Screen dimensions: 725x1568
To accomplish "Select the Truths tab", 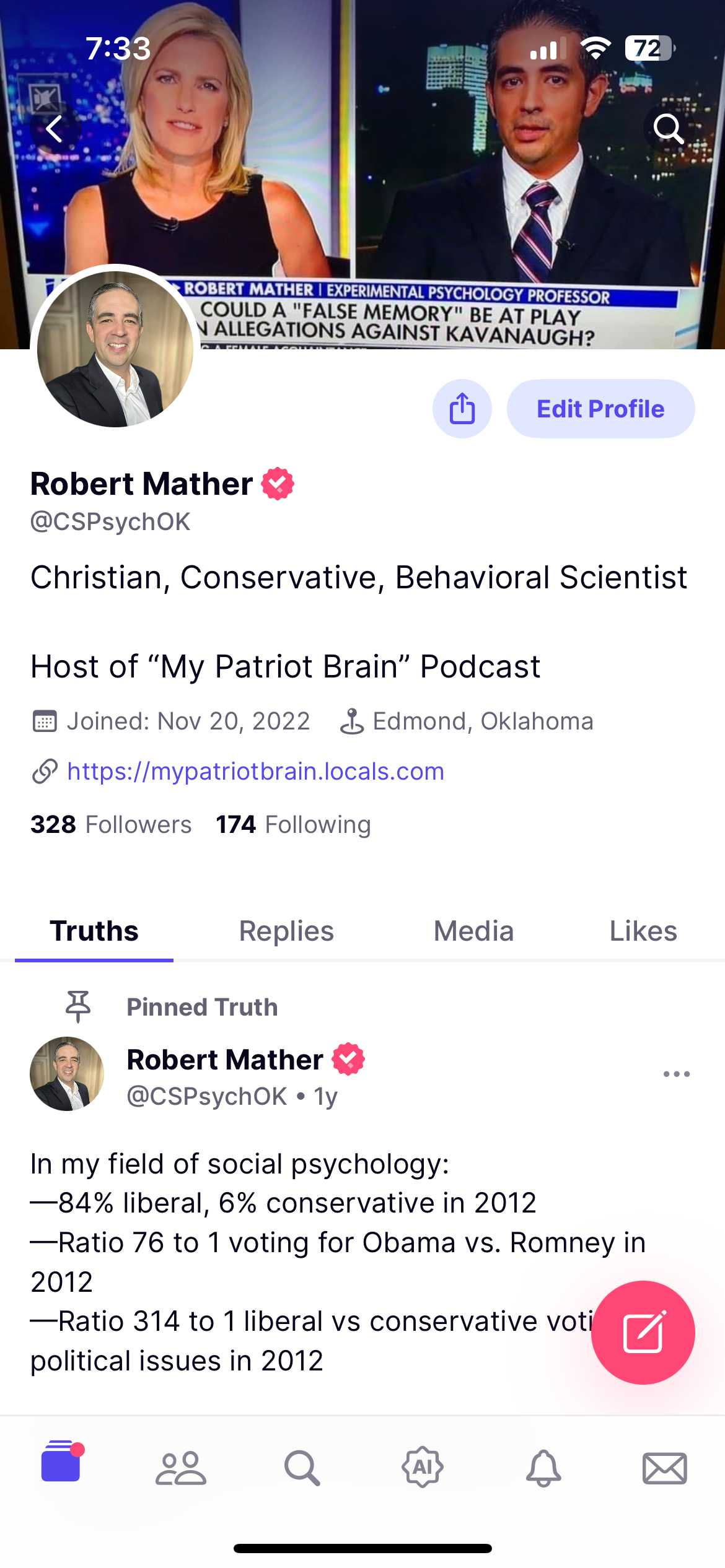I will 94,931.
